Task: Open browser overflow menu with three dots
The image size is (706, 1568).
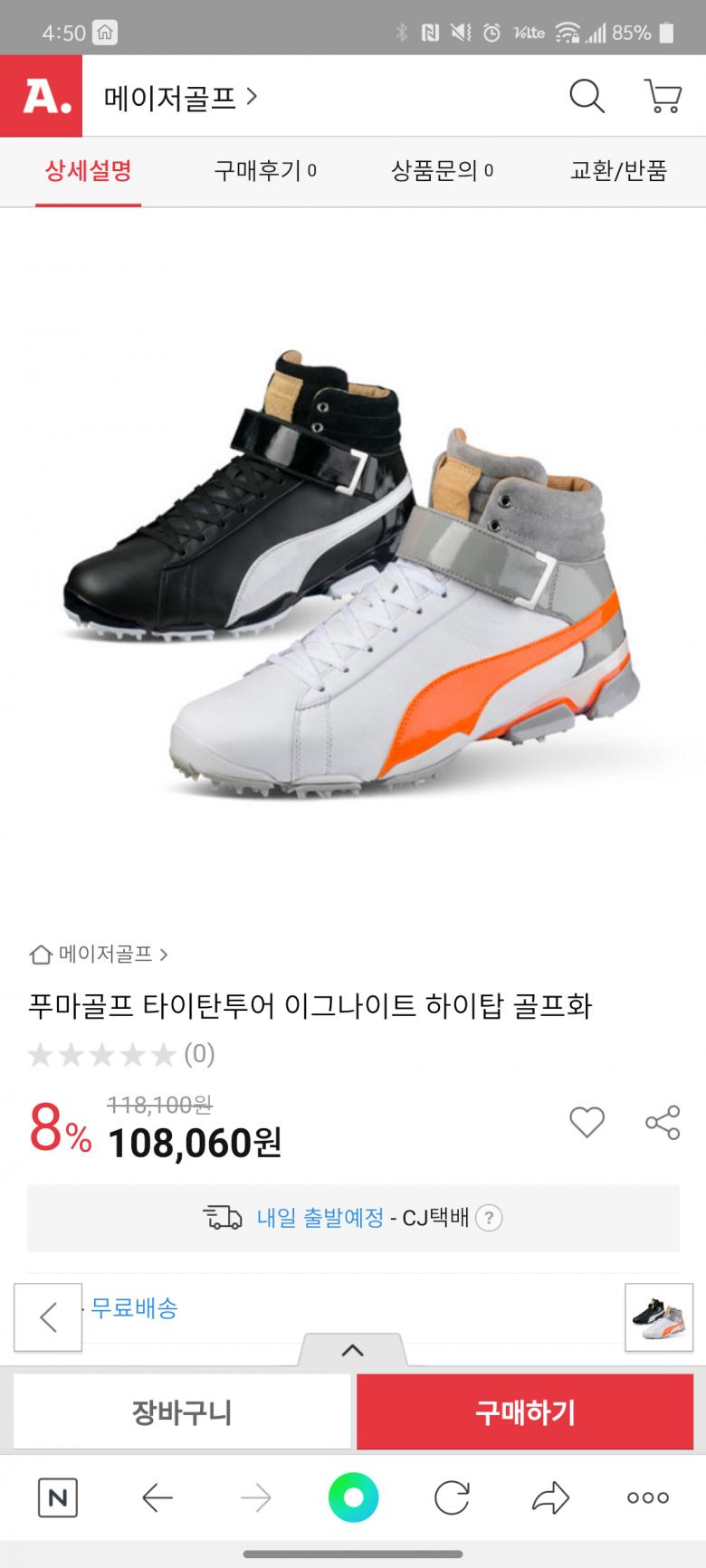Action: 648,1498
